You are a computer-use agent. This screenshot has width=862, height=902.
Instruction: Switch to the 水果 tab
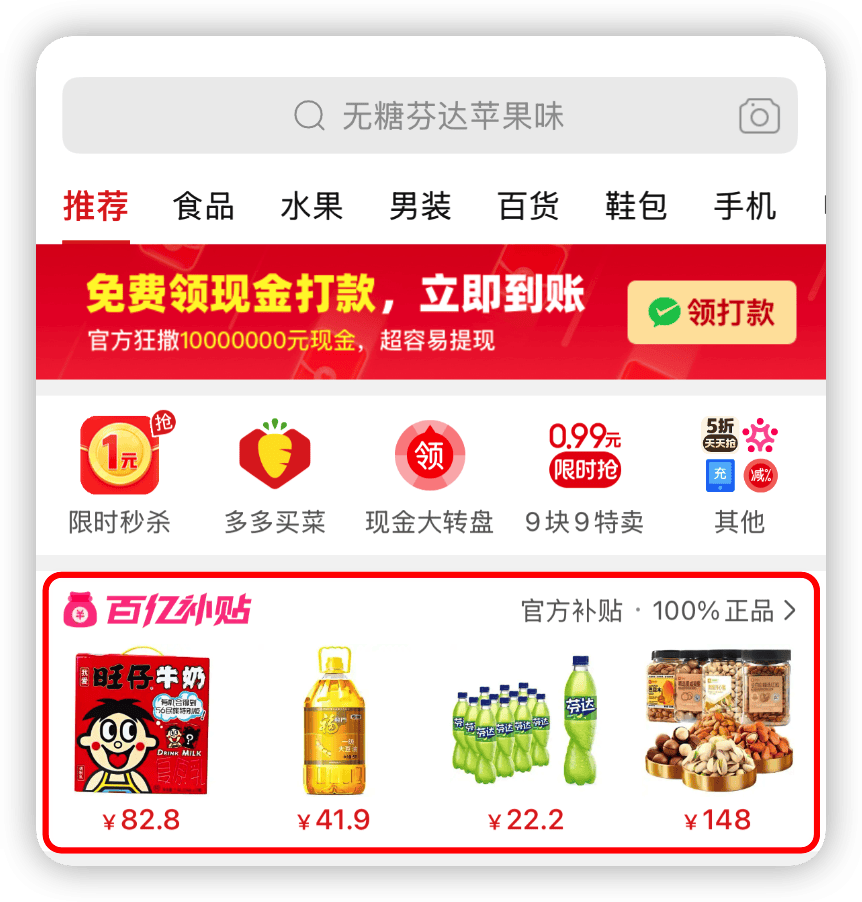coord(311,207)
